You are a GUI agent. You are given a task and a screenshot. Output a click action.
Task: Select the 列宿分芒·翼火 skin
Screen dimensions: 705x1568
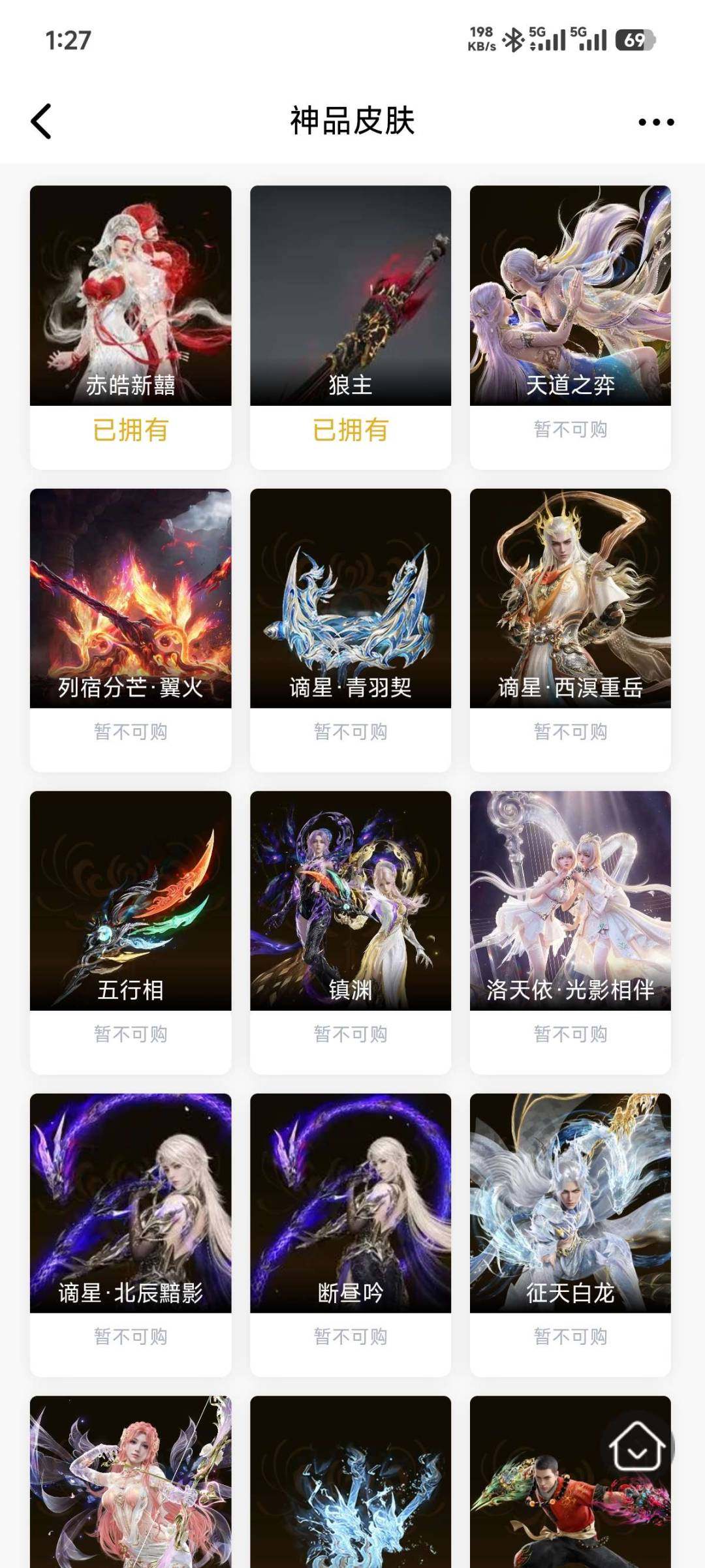(x=131, y=630)
